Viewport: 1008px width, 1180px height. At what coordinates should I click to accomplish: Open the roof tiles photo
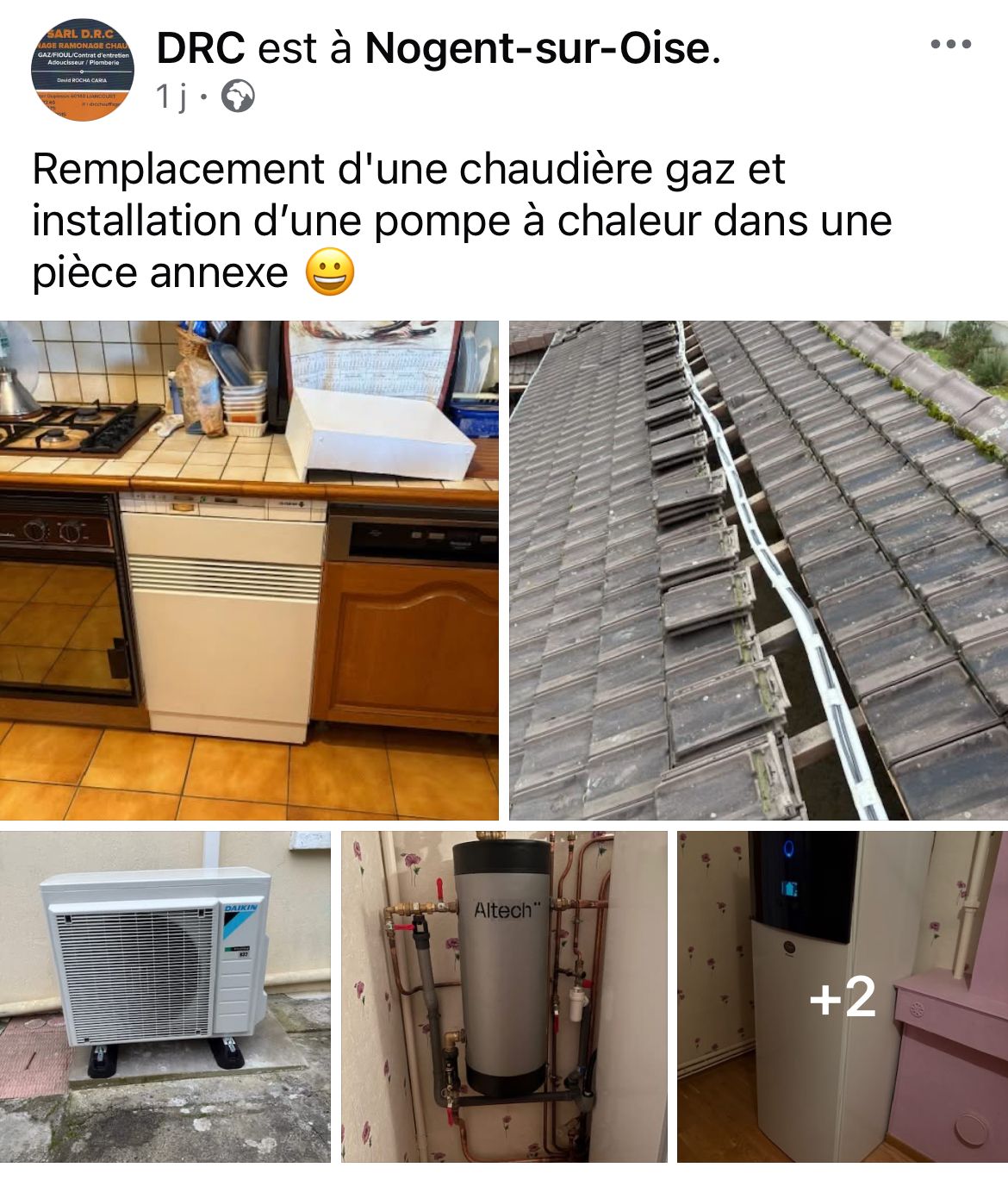pos(758,570)
